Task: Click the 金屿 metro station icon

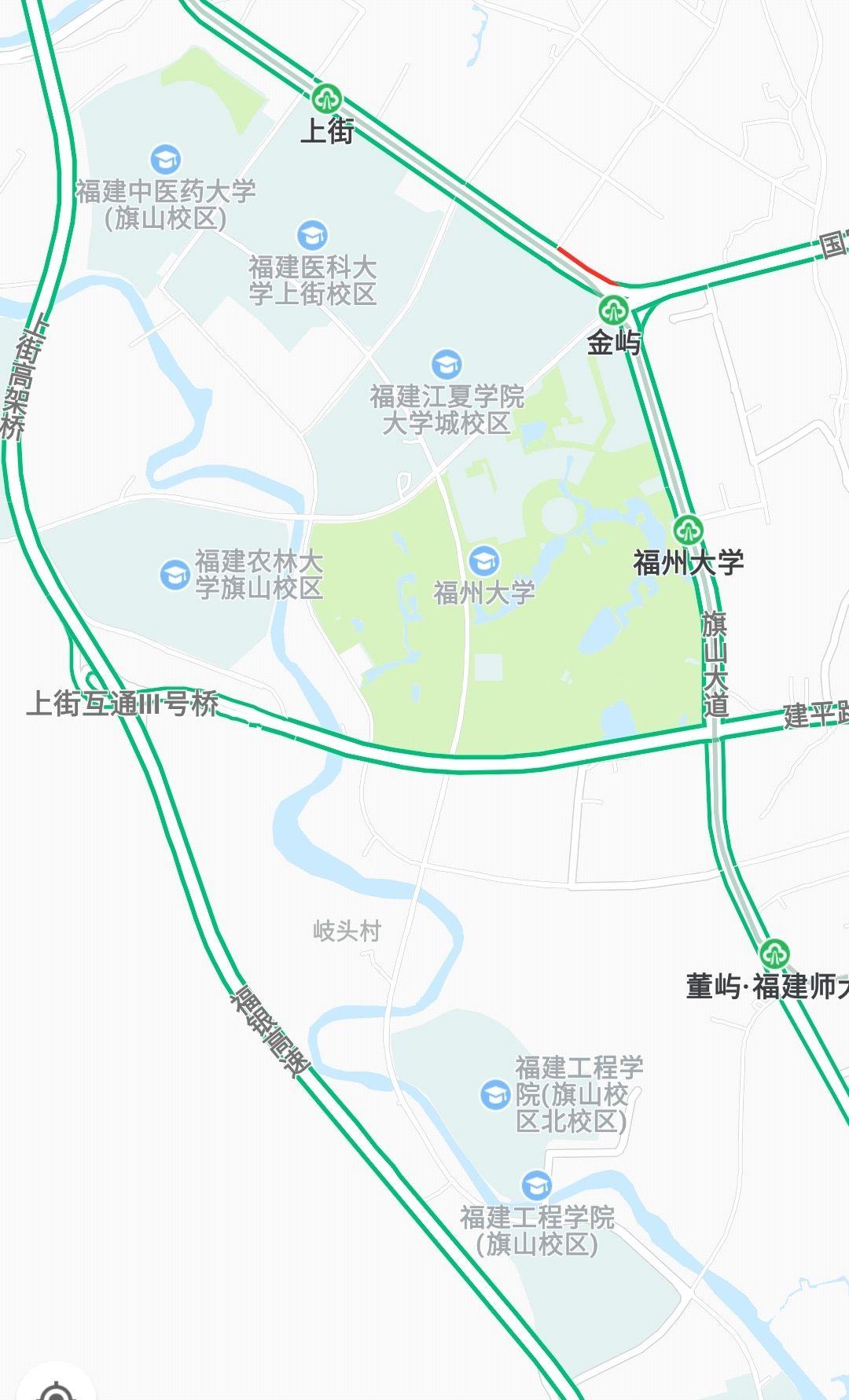Action: [x=612, y=311]
